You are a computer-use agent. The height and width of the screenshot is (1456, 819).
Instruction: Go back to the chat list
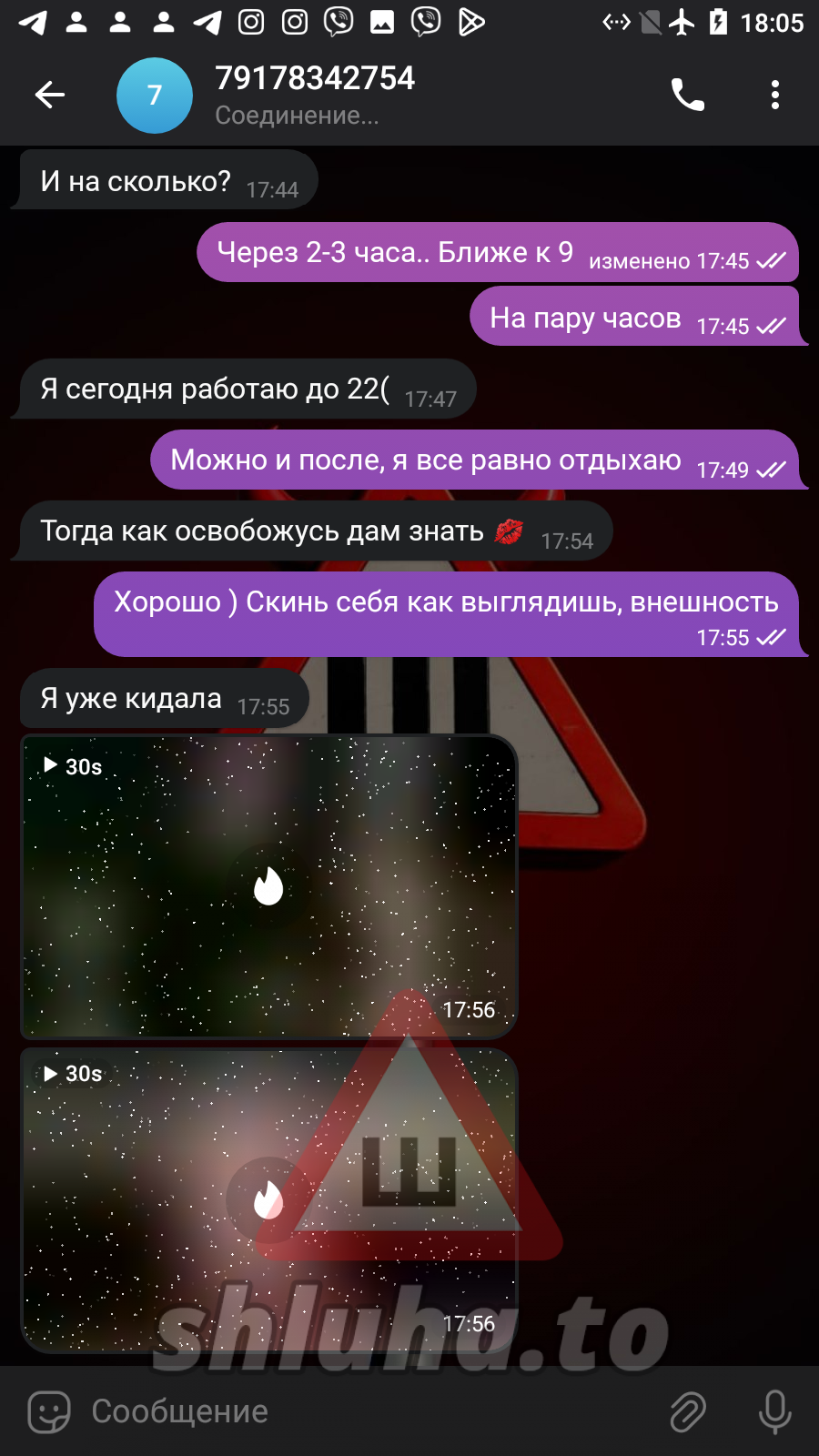tap(50, 95)
